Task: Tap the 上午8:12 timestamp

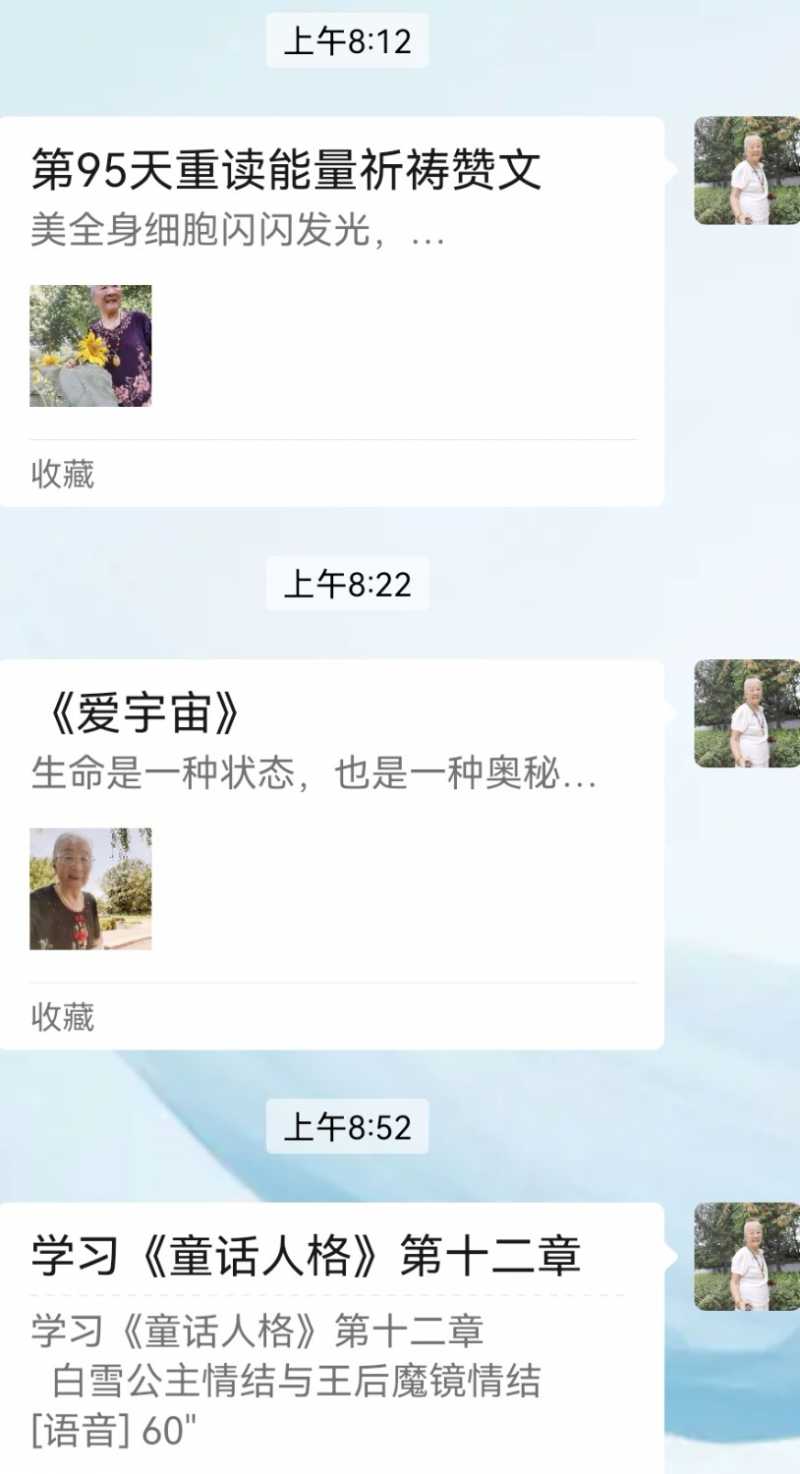Action: pos(347,42)
